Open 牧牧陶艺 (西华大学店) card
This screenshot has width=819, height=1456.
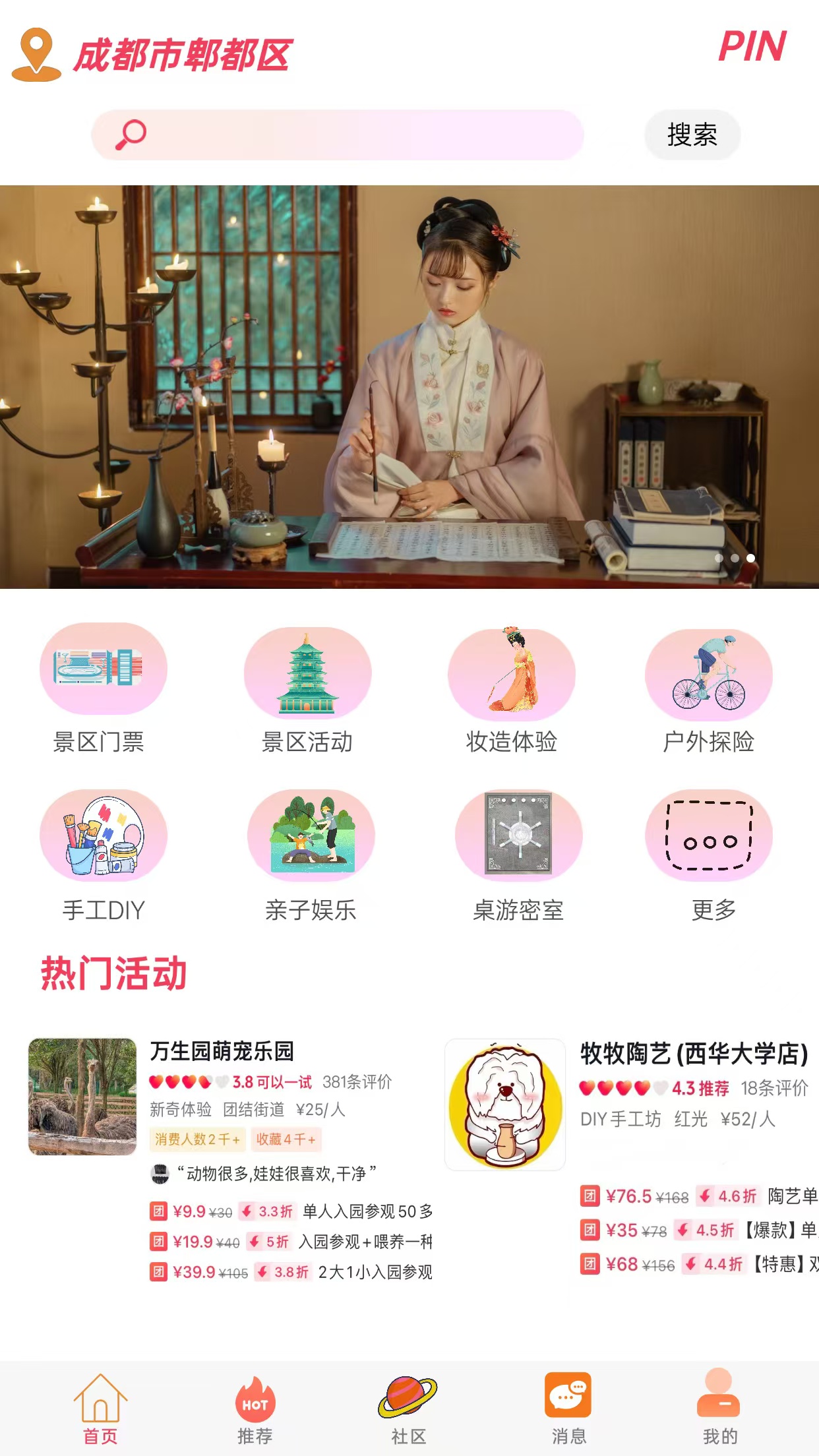coord(694,1054)
